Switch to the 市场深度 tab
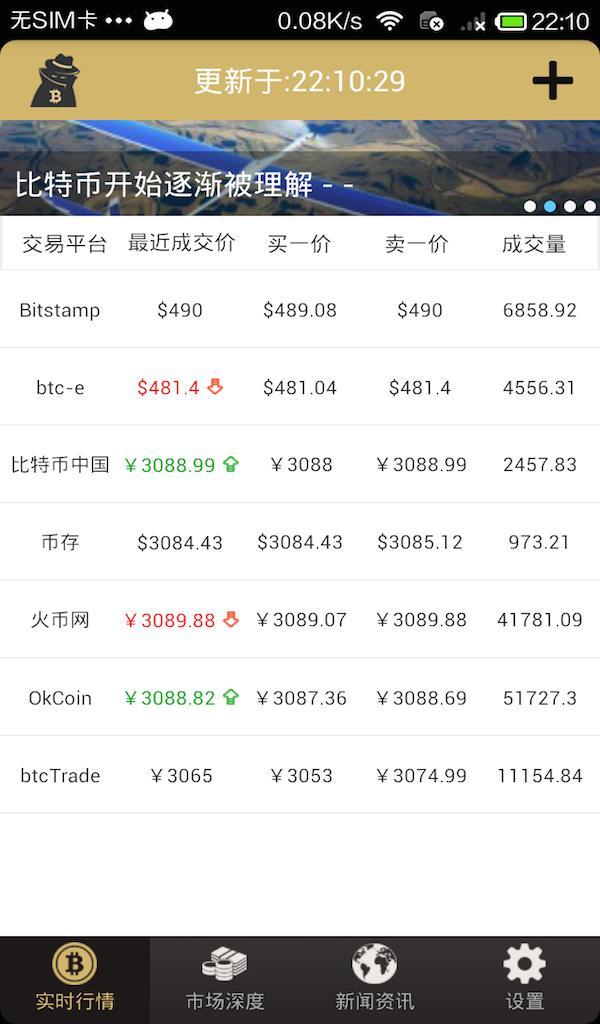The image size is (600, 1024). (225, 980)
